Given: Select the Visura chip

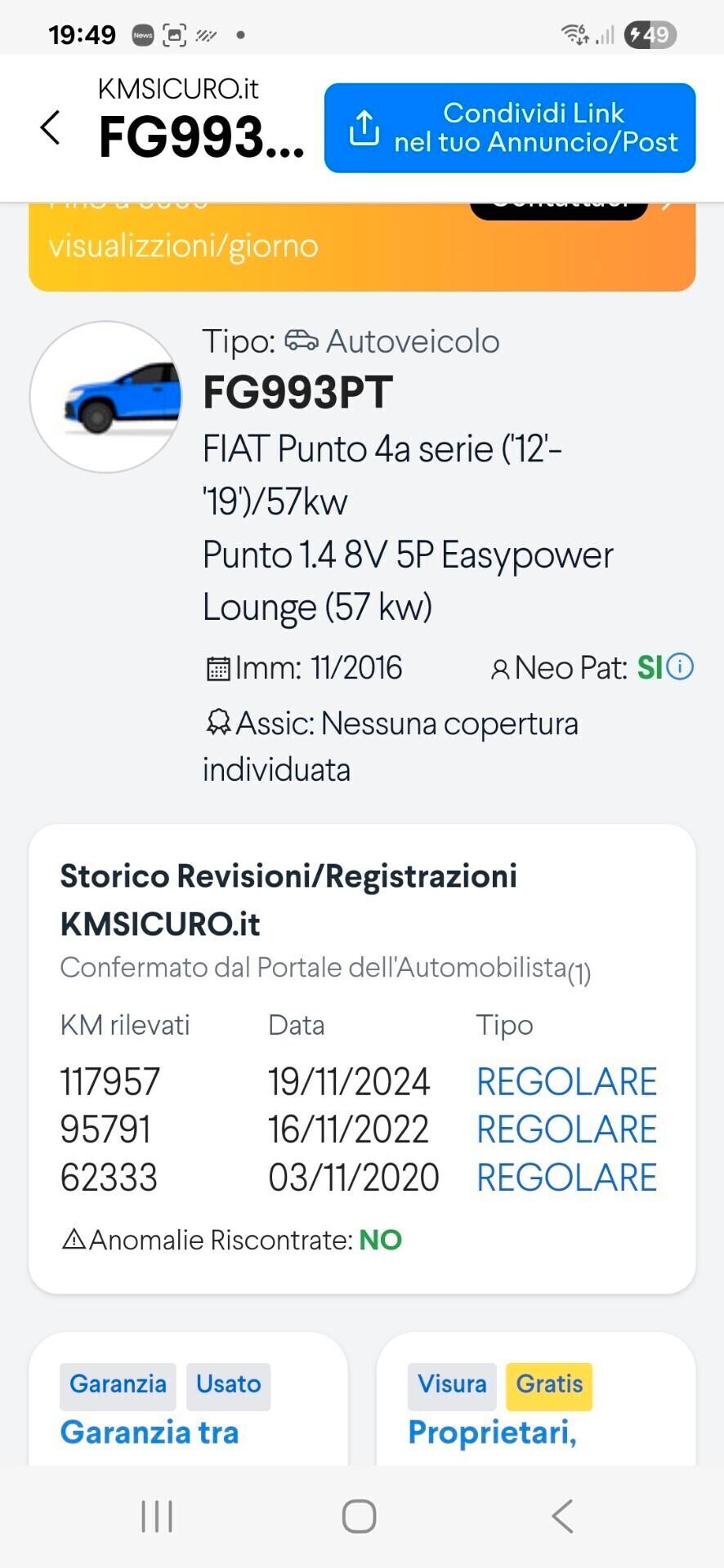Looking at the screenshot, I should click(x=452, y=1383).
